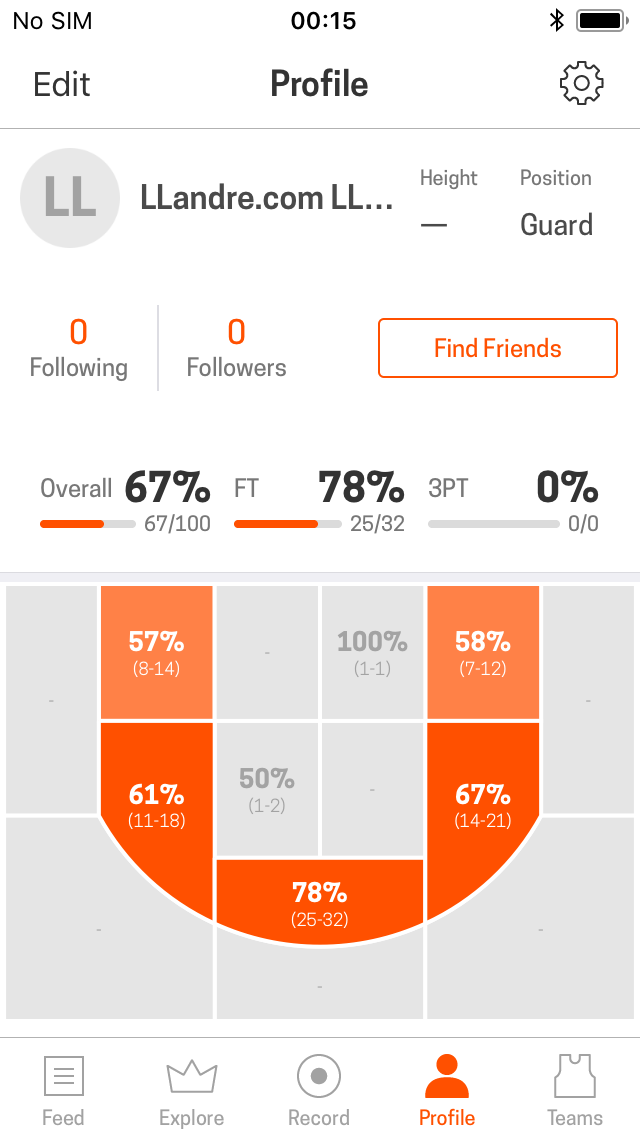Open the Record tab
The width and height of the screenshot is (640, 1136).
pos(319,1090)
